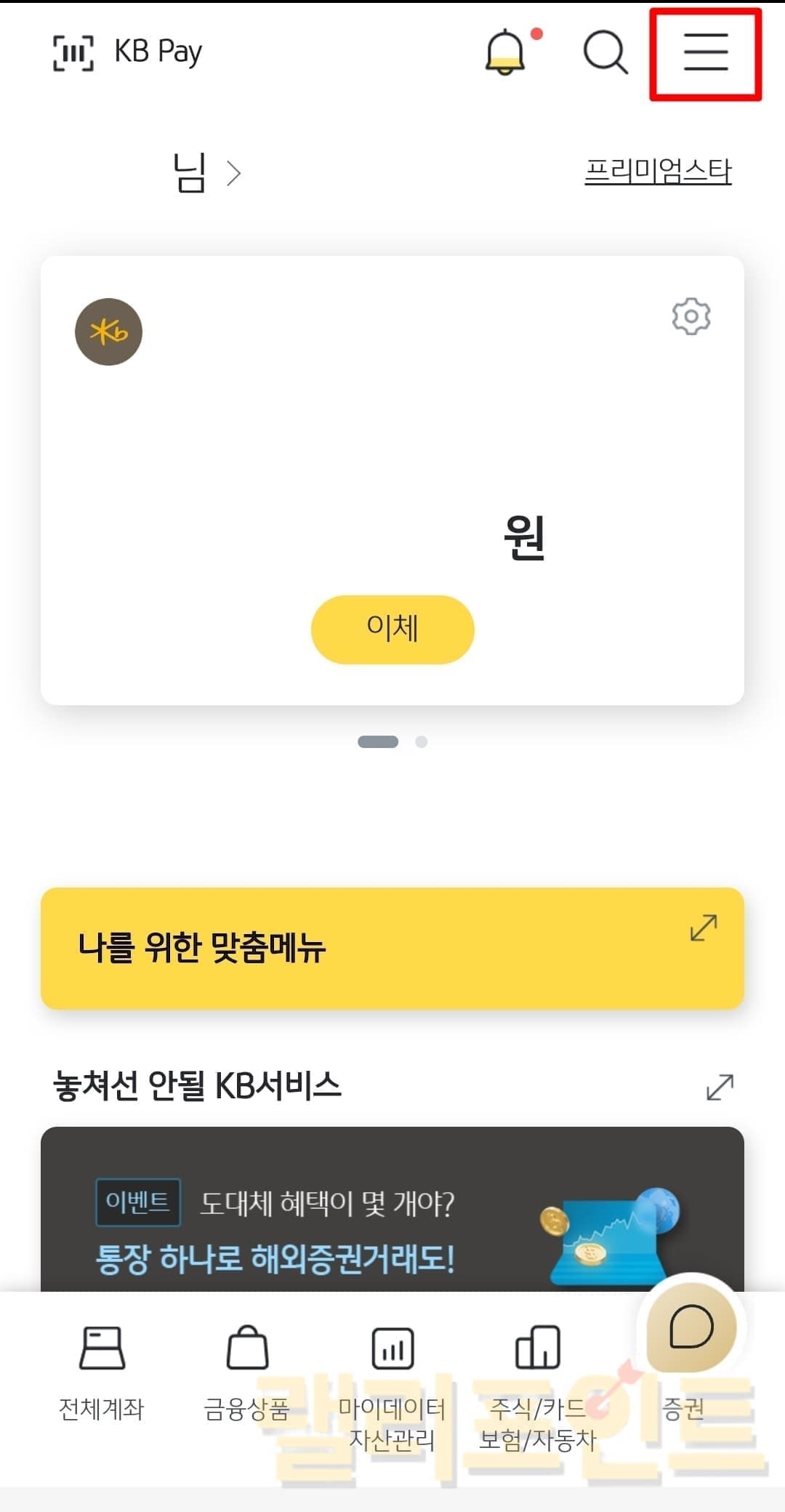
Task: Tap the search magnifier icon
Action: click(x=605, y=53)
